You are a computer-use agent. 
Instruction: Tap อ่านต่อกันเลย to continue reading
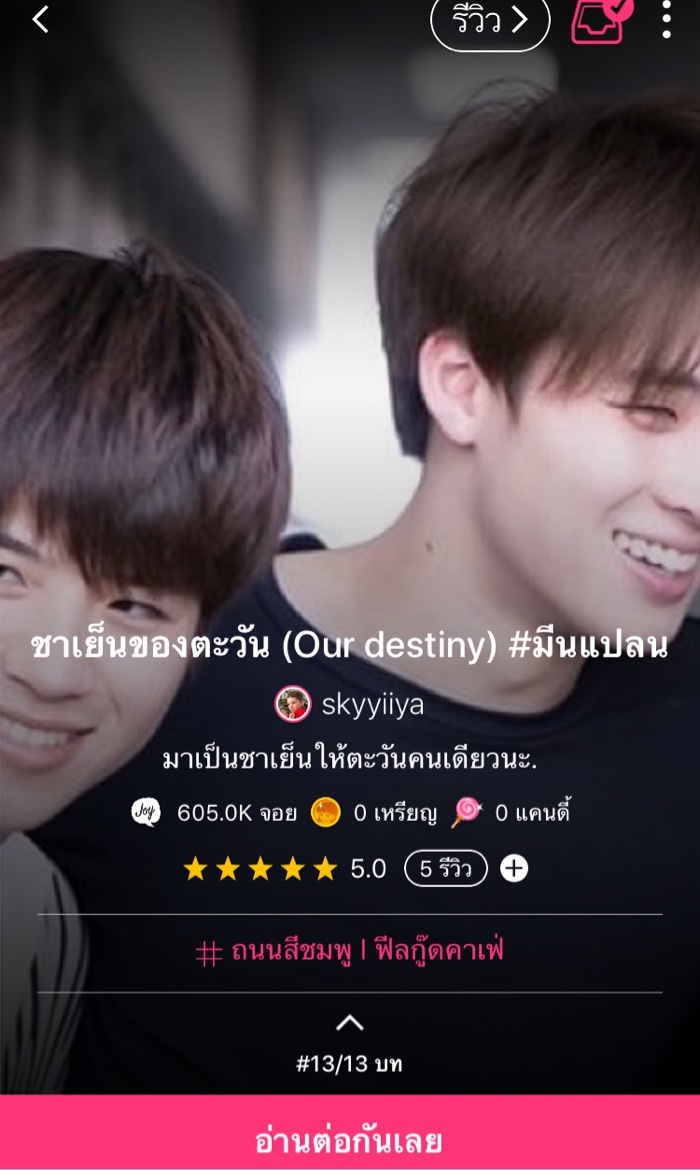tap(349, 1141)
